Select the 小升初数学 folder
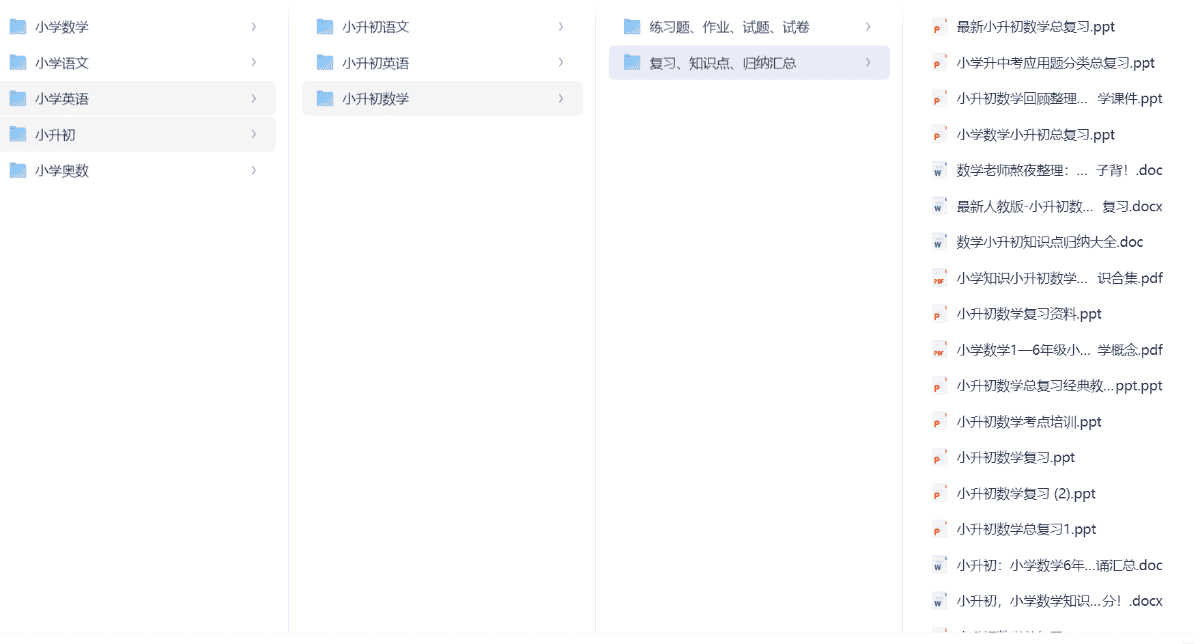 (x=375, y=99)
